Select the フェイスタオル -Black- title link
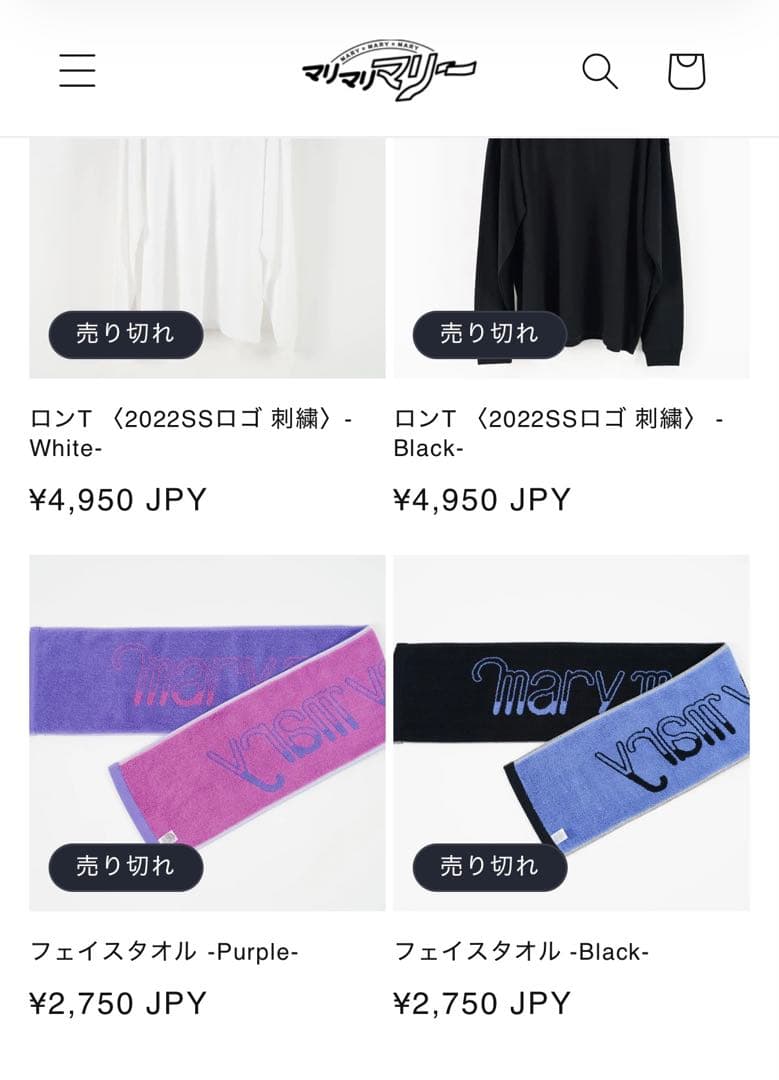 (x=521, y=952)
